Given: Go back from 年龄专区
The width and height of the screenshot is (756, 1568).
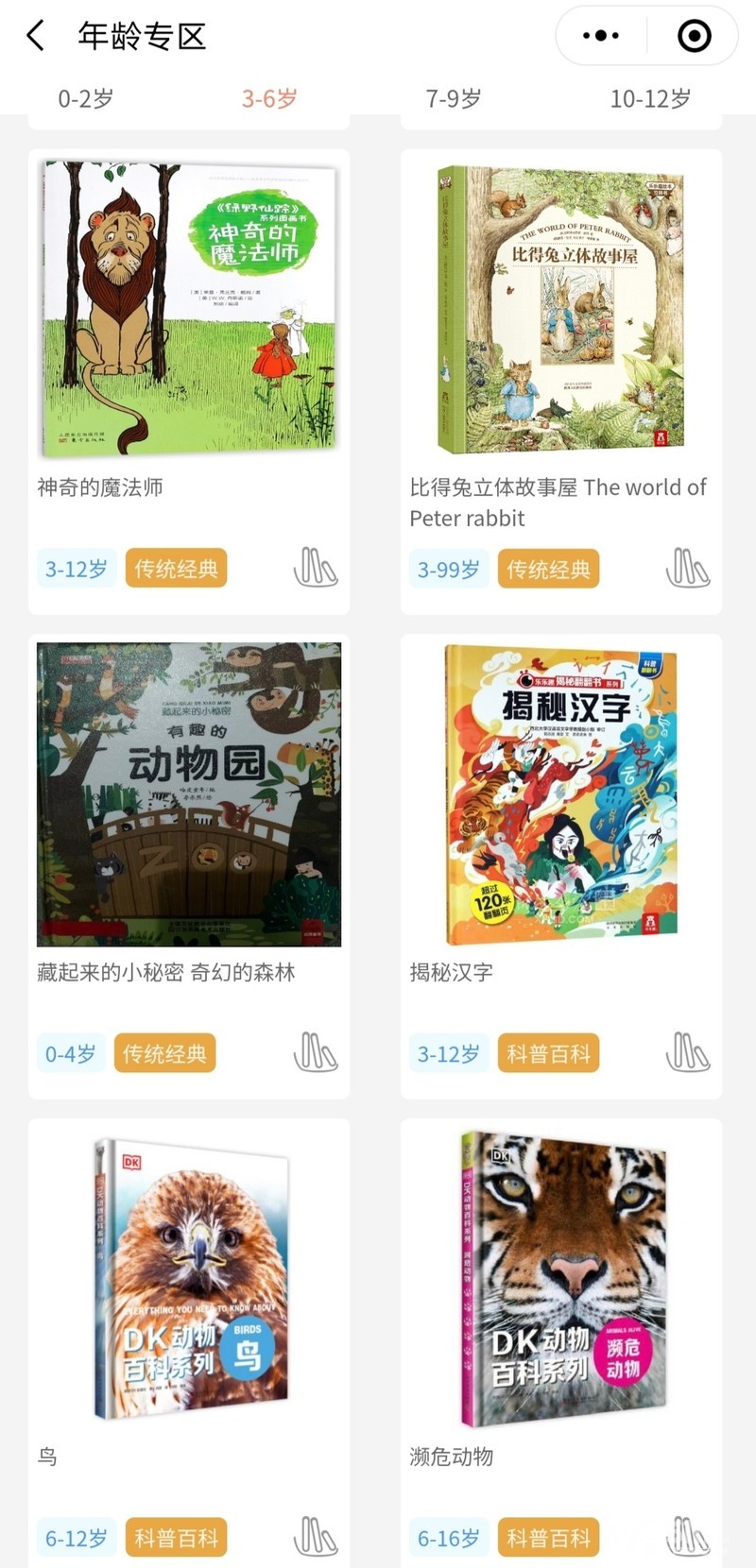Looking at the screenshot, I should click(36, 37).
